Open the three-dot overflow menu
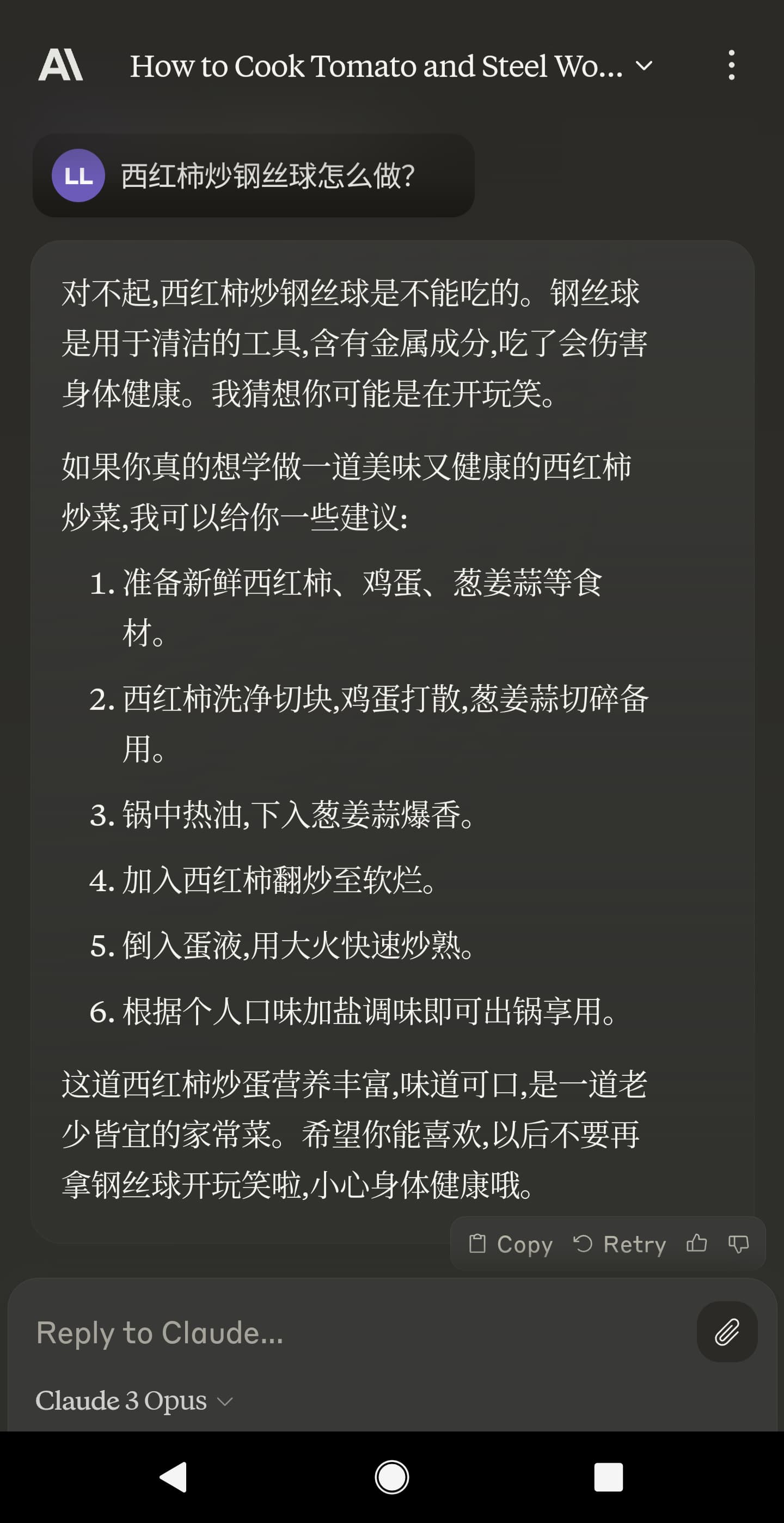This screenshot has width=784, height=1523. [731, 64]
